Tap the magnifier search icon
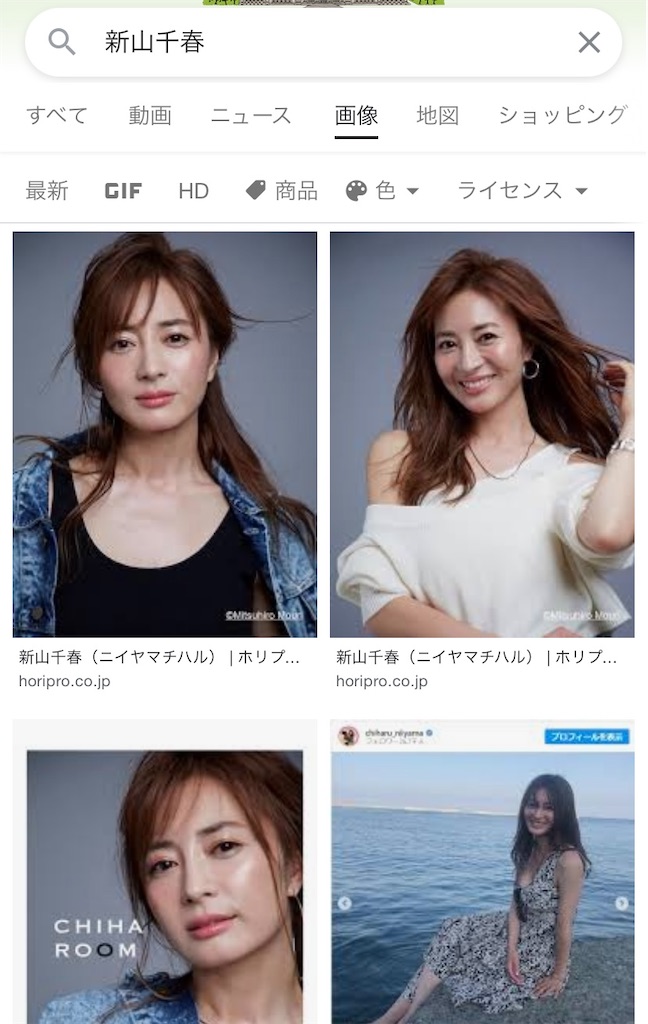The image size is (648, 1024). click(62, 42)
